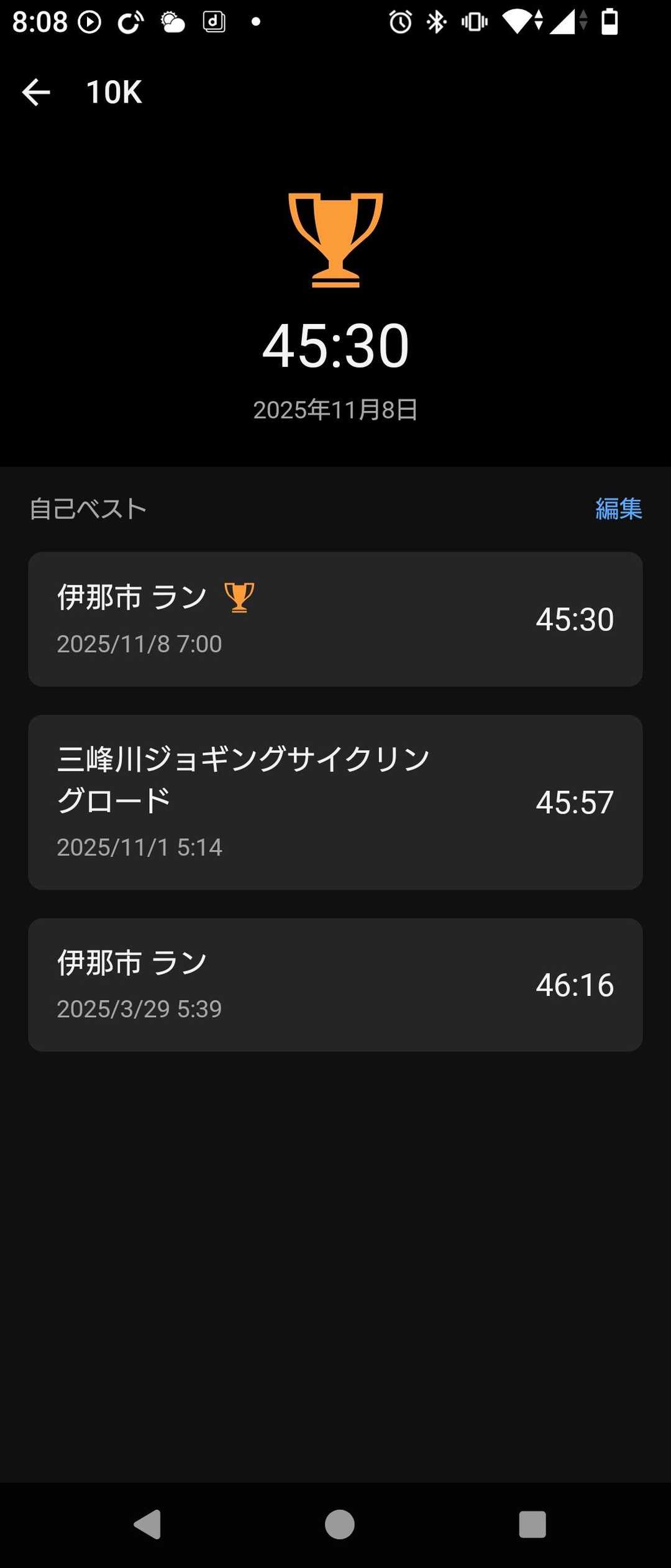
Task: Open the 伊那市 ラン record with time 45:30
Action: coord(335,619)
